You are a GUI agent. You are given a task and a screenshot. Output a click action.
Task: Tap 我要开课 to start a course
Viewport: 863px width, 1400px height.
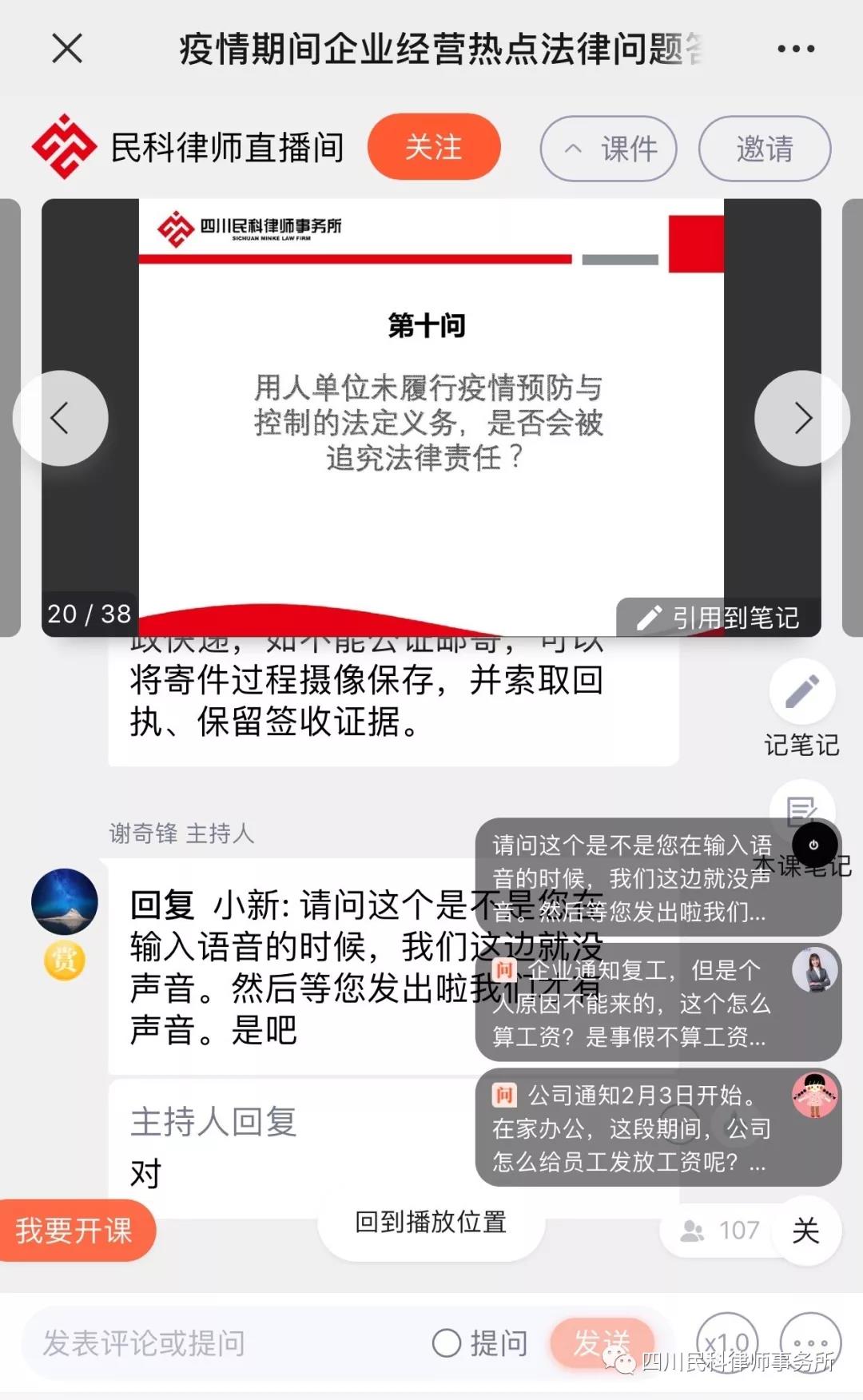click(74, 1230)
